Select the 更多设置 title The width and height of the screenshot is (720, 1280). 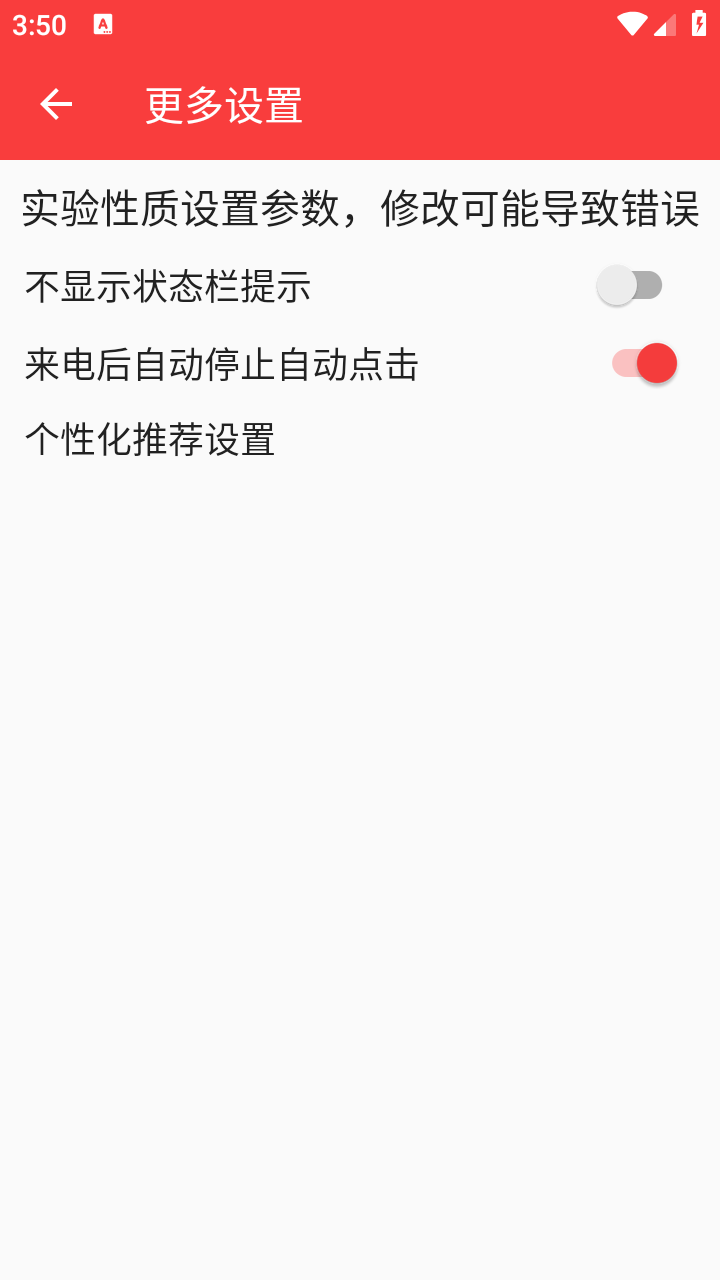pyautogui.click(x=222, y=104)
